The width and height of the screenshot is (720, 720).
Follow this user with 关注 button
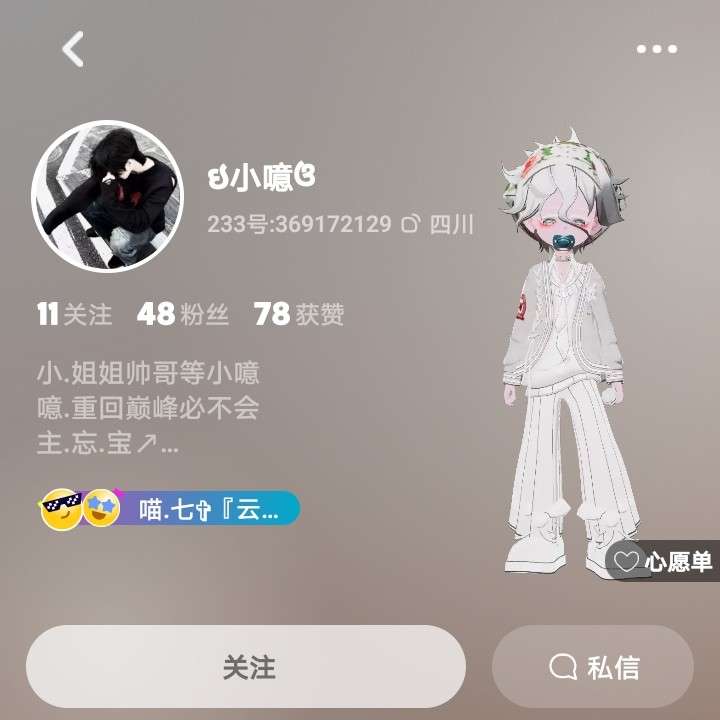tap(246, 667)
